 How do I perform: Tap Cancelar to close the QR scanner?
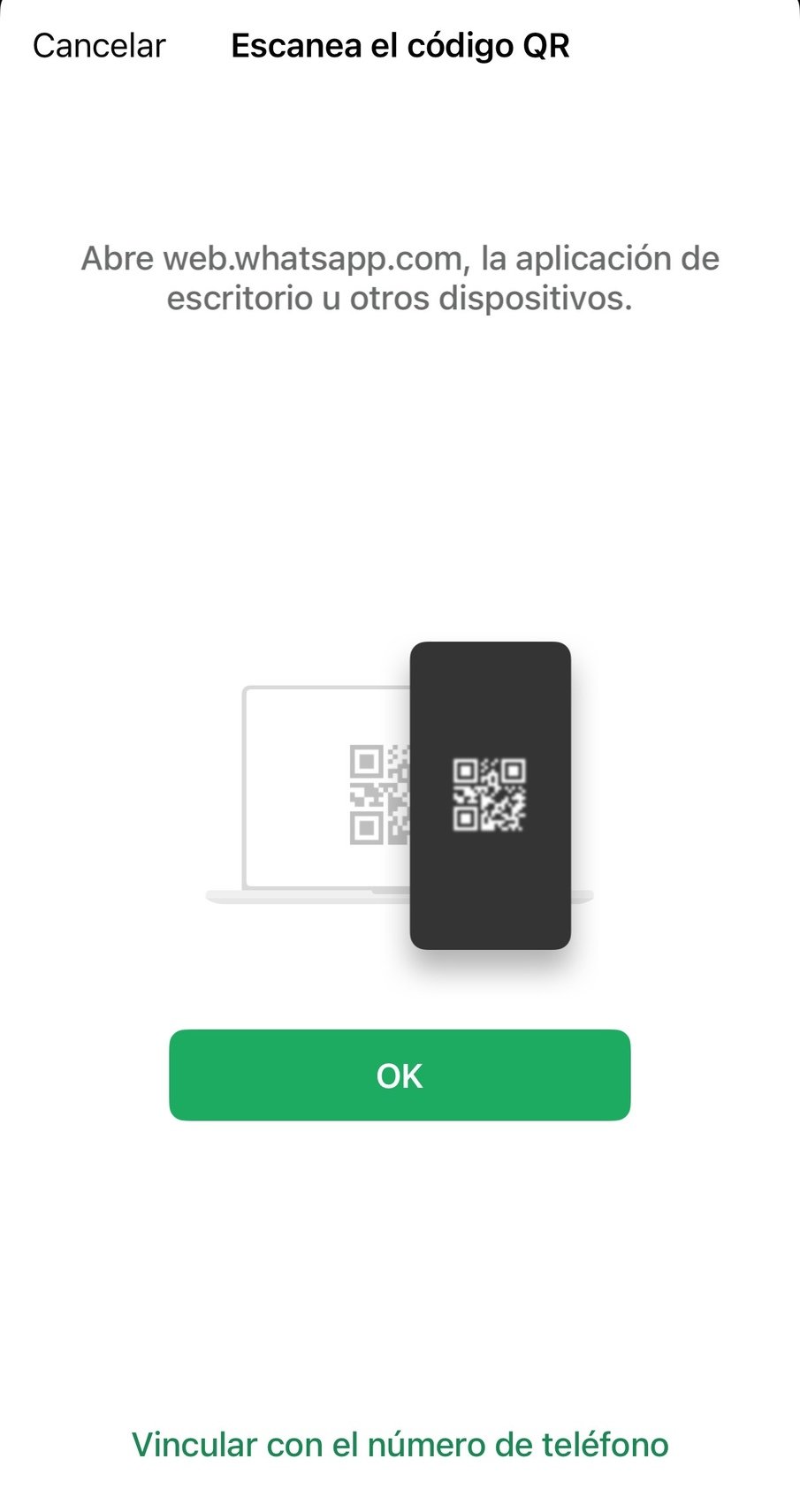point(99,46)
